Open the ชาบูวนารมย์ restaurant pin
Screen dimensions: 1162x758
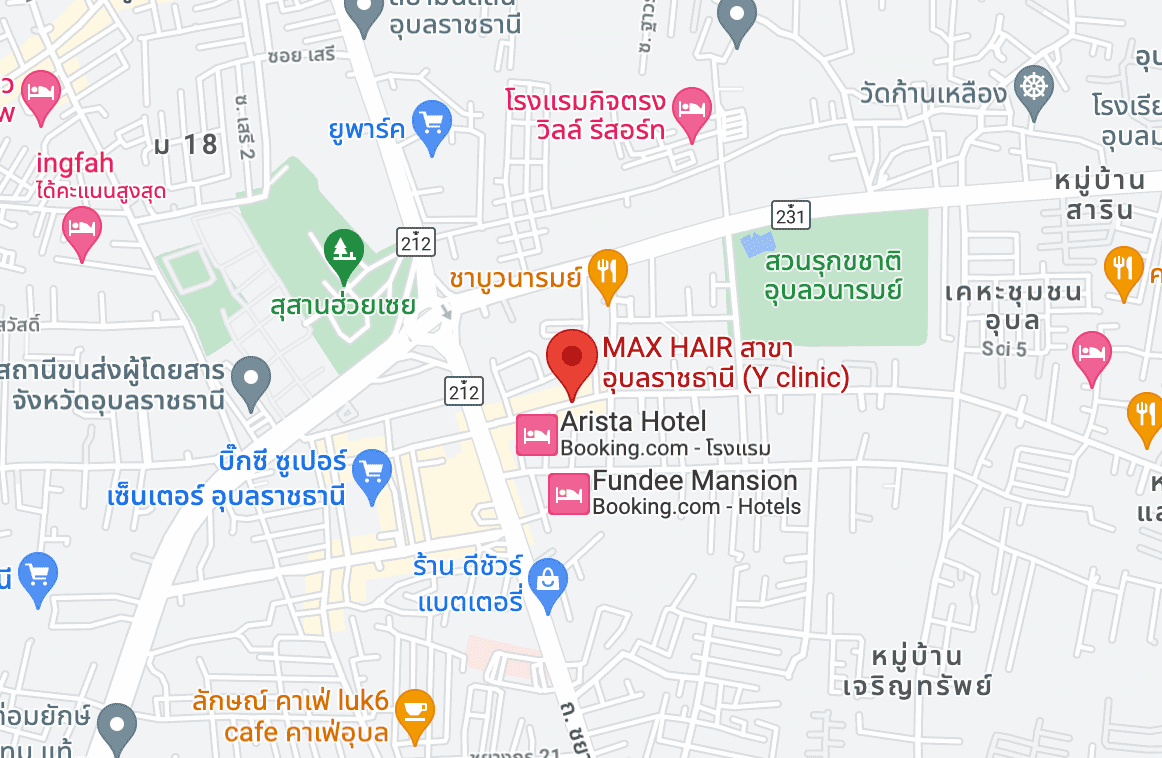pos(607,269)
